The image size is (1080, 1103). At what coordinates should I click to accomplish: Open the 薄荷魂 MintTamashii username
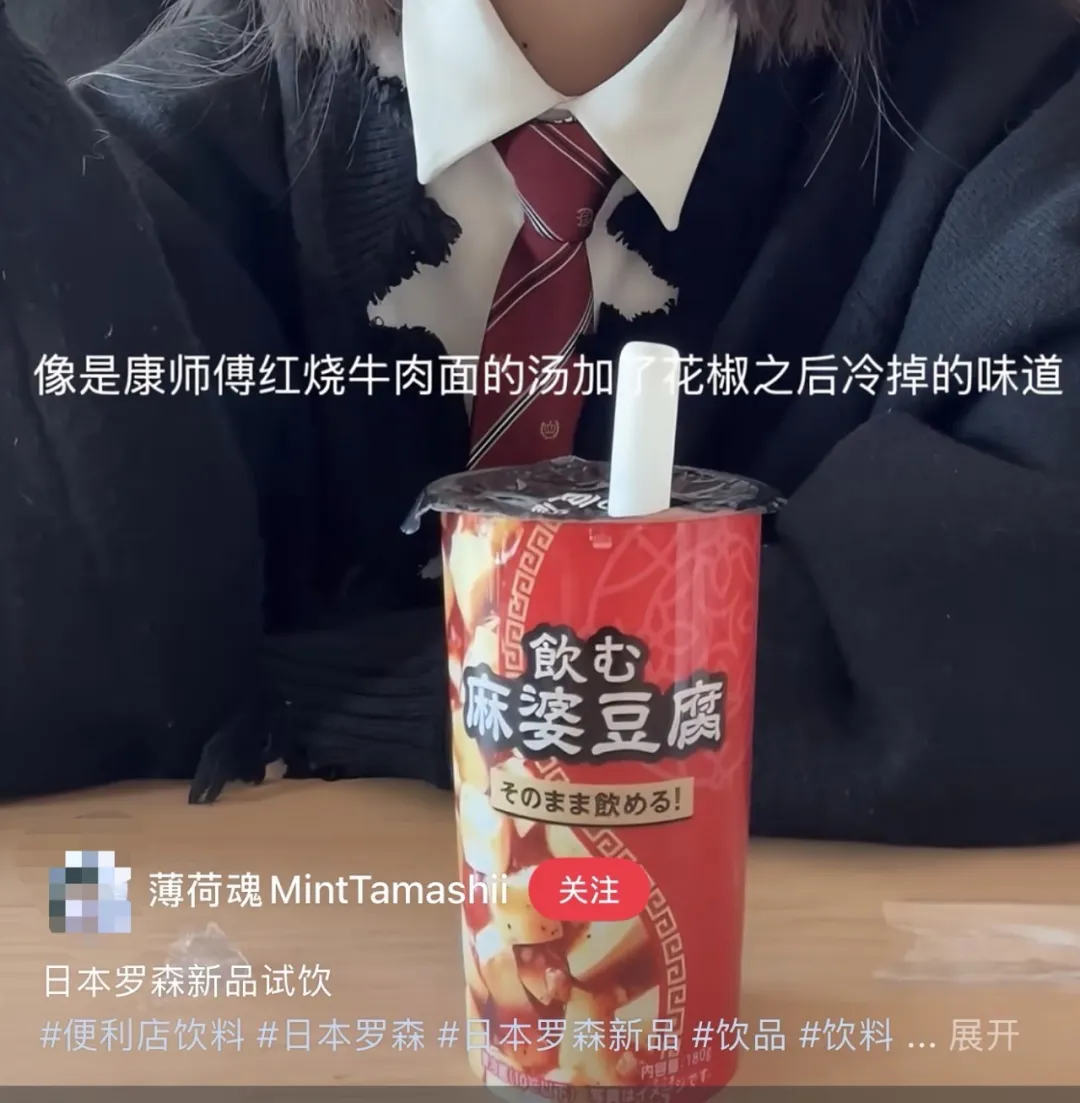(x=329, y=890)
